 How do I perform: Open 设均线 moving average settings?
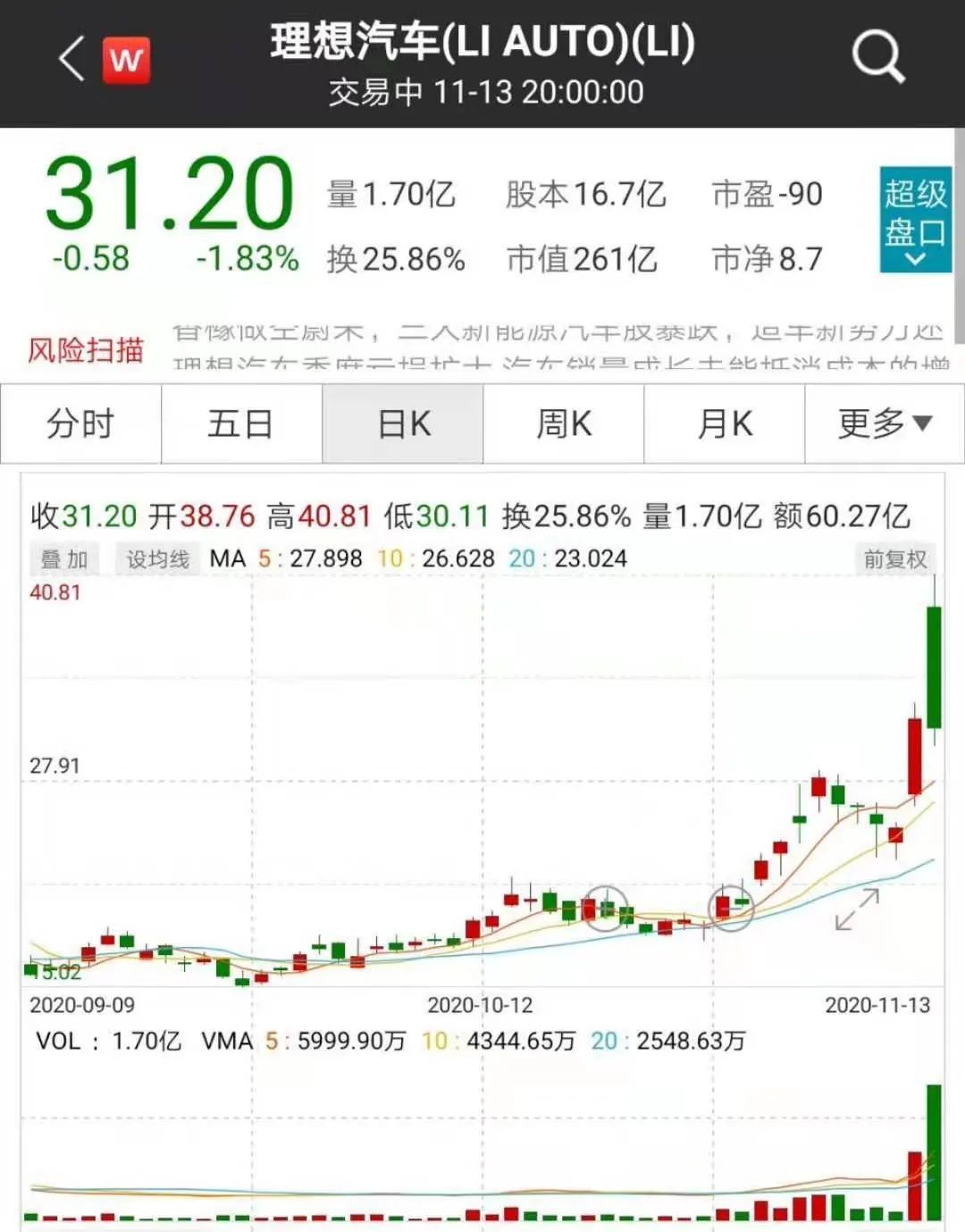tap(158, 559)
